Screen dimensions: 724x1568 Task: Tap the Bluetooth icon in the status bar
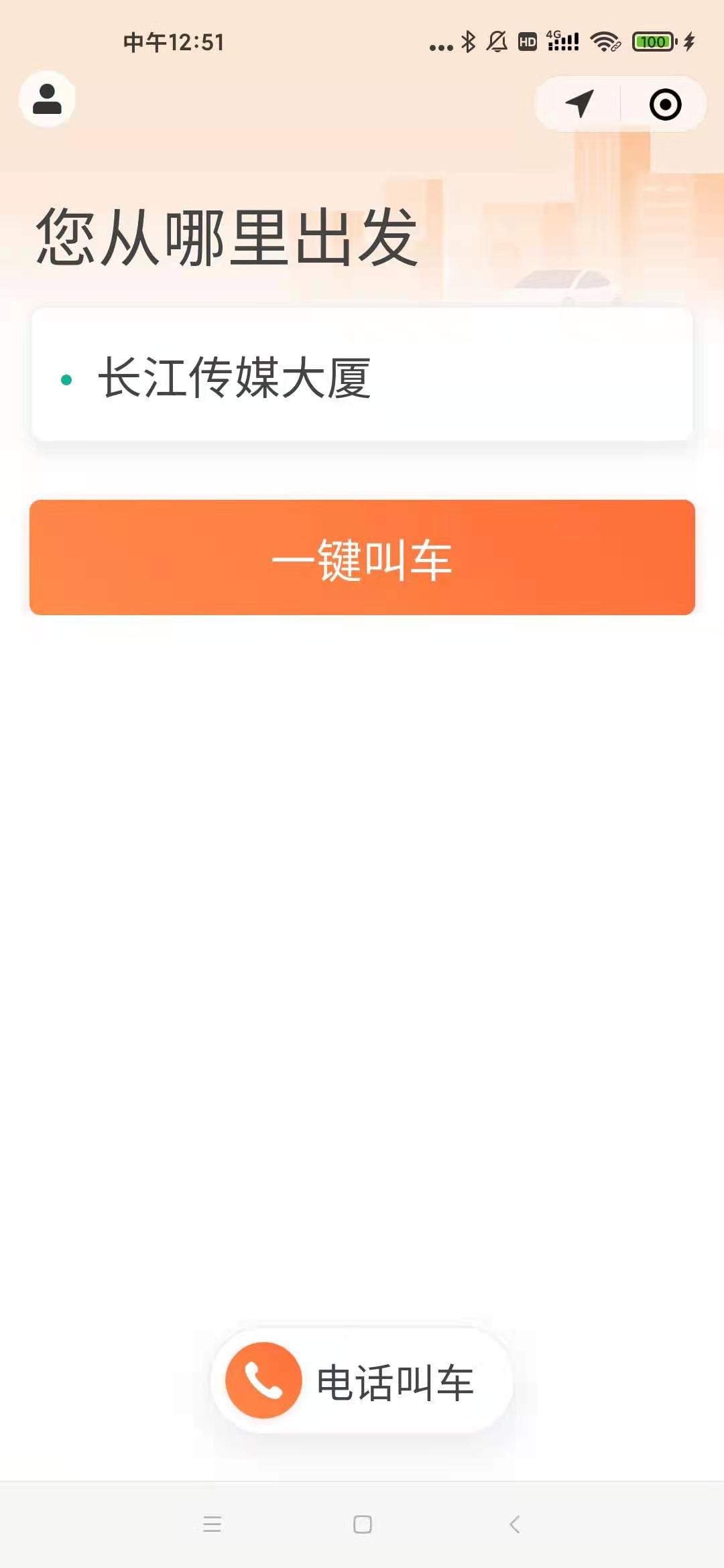pyautogui.click(x=469, y=42)
